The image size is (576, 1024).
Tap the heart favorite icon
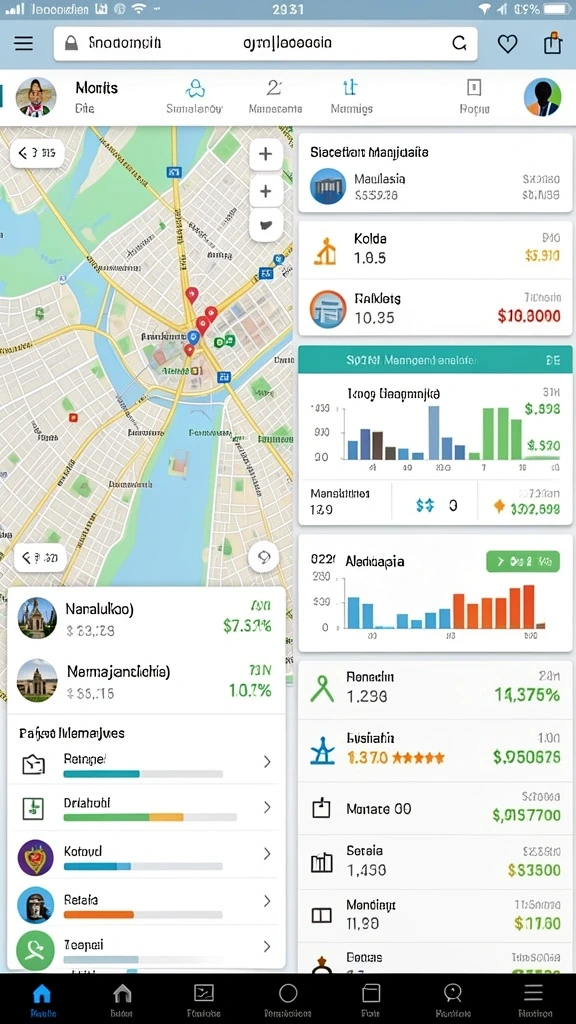coord(507,44)
